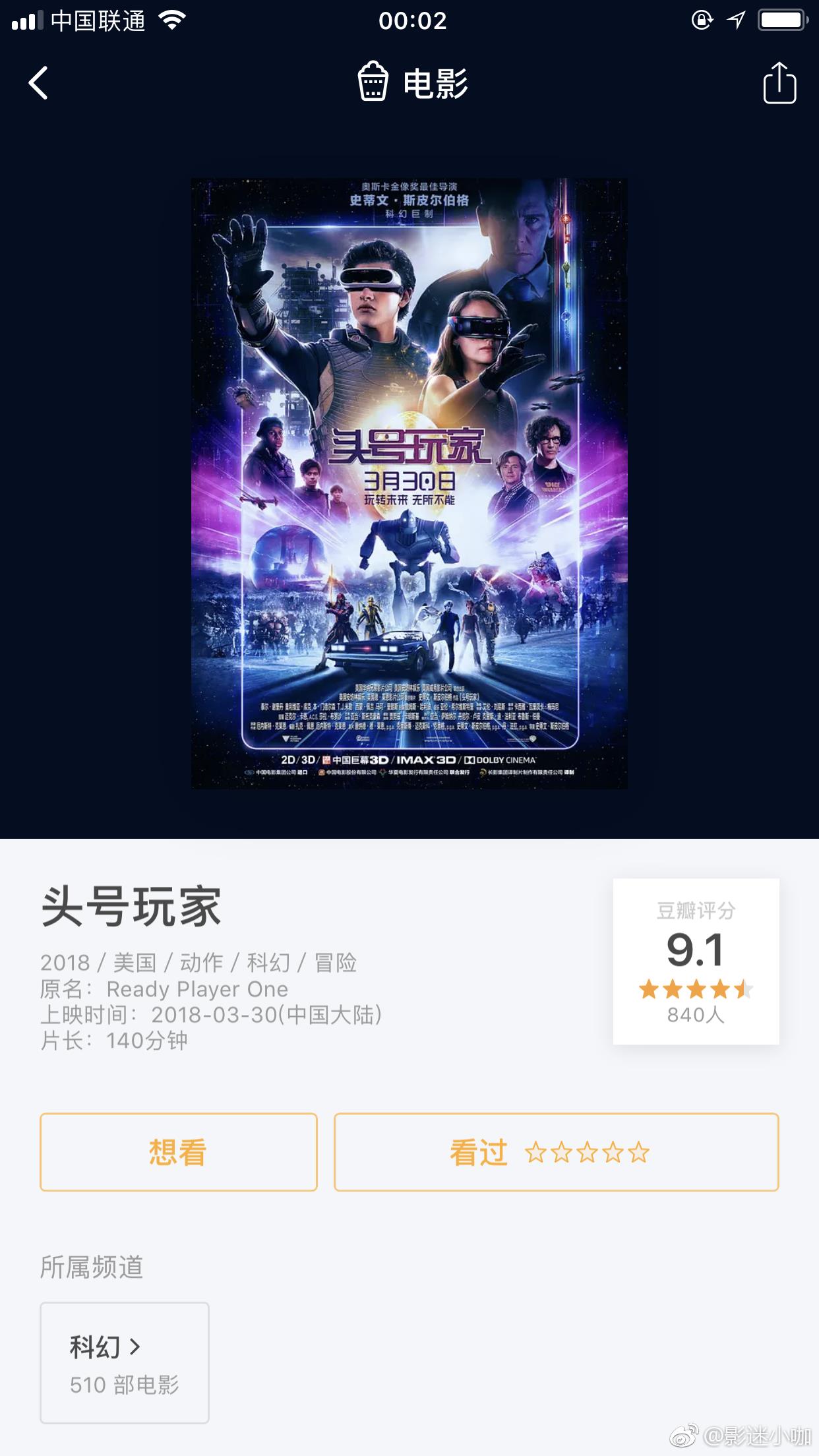Image resolution: width=819 pixels, height=1456 pixels.
Task: Open the 科幻 channel card
Action: [125, 1362]
